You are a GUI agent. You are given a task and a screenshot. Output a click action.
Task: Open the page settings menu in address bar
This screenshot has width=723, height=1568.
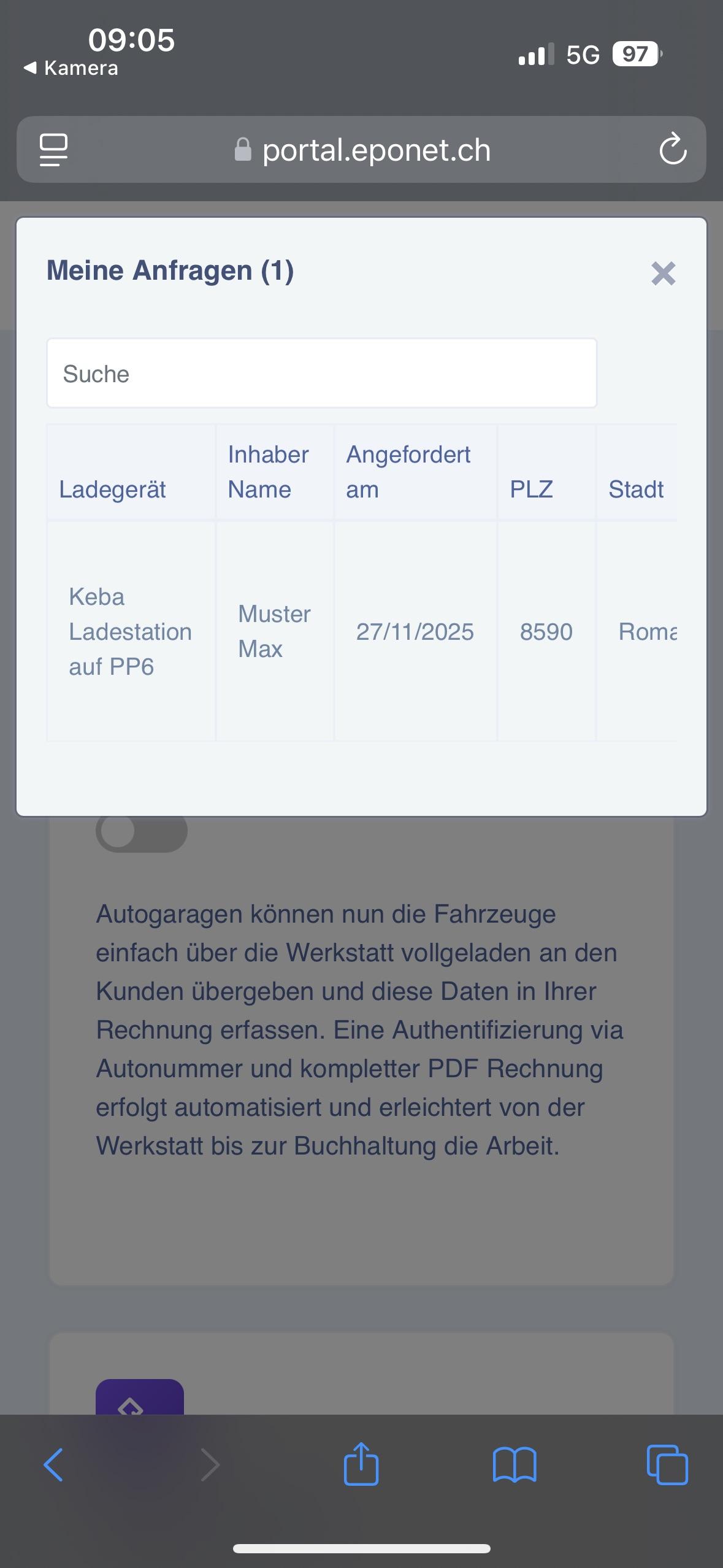tap(53, 150)
